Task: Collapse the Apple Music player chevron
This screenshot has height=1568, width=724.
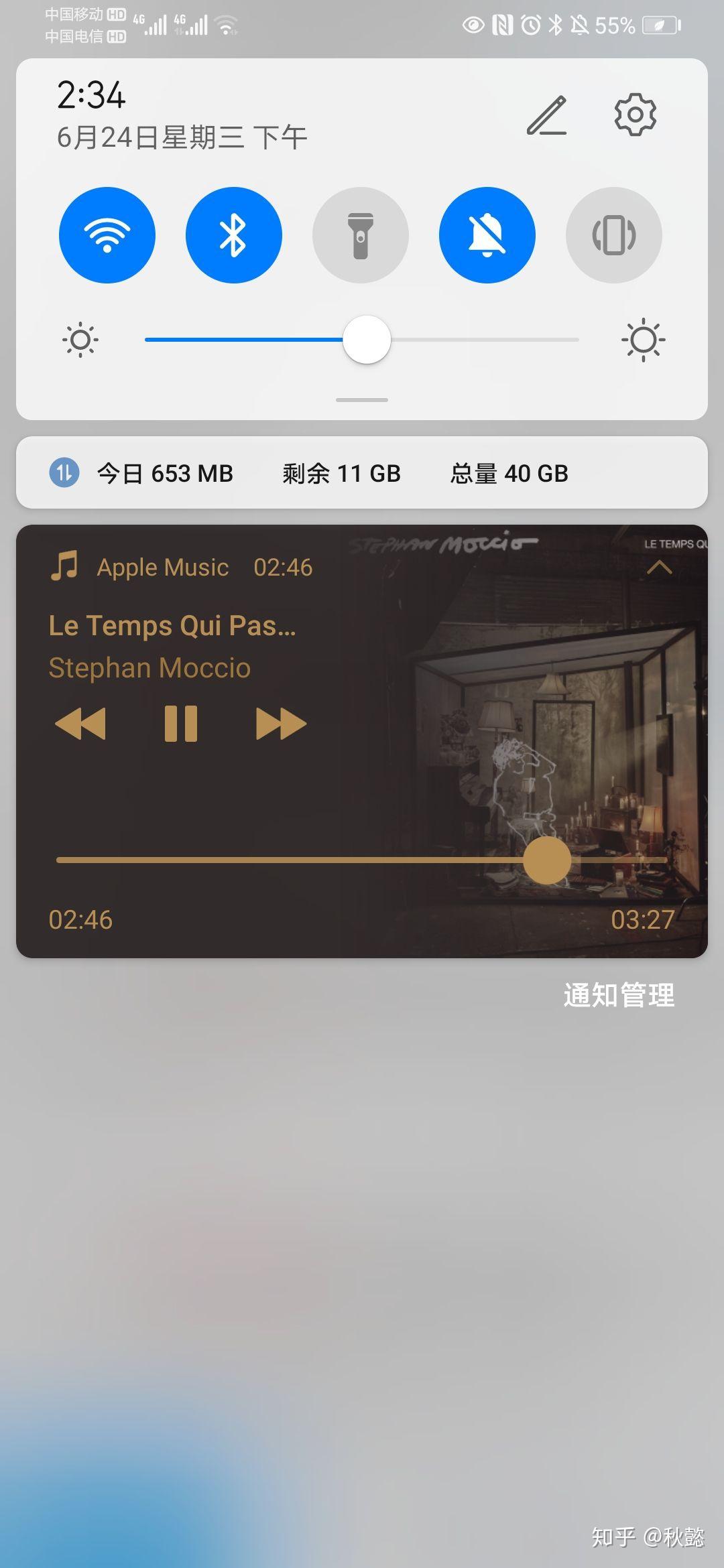Action: pyautogui.click(x=660, y=568)
